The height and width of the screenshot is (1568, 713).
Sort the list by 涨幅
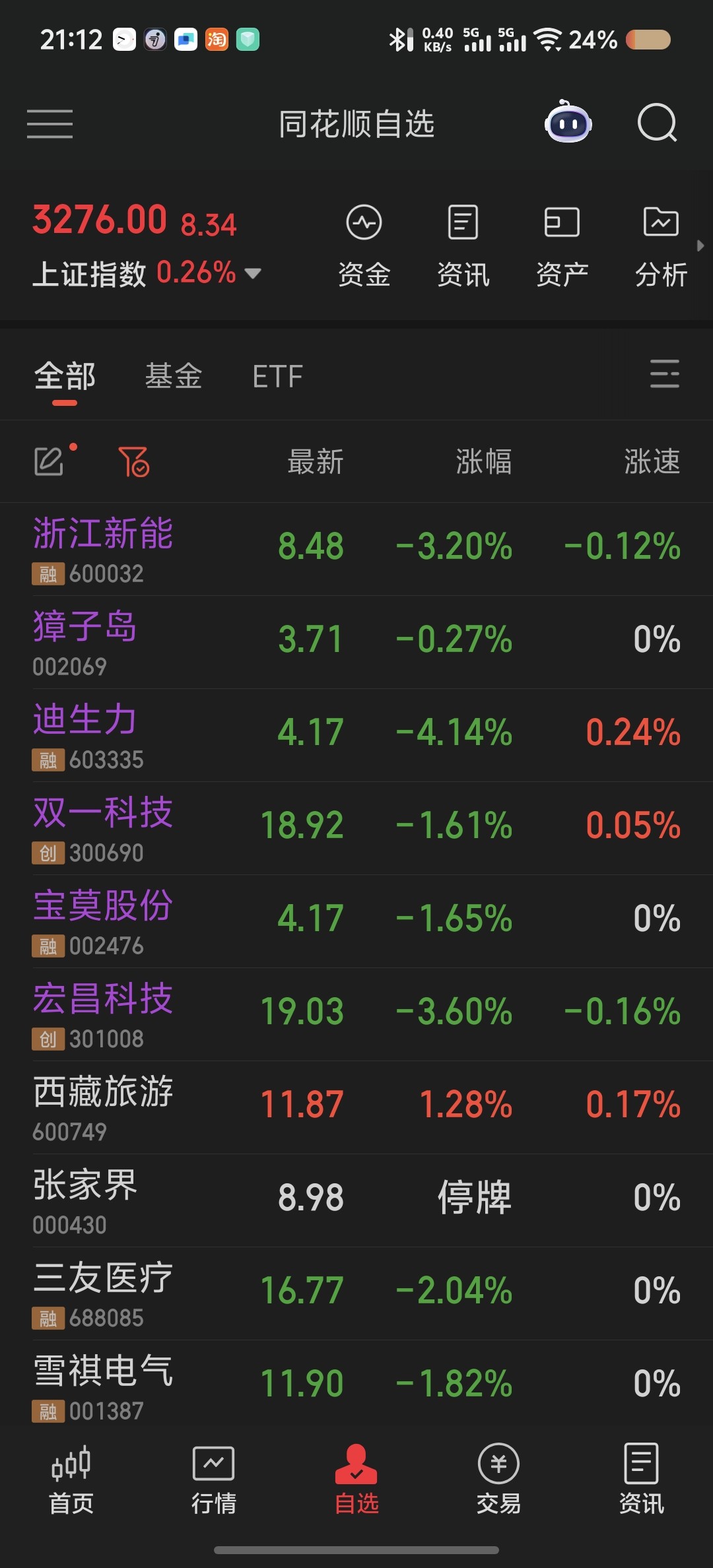(484, 461)
